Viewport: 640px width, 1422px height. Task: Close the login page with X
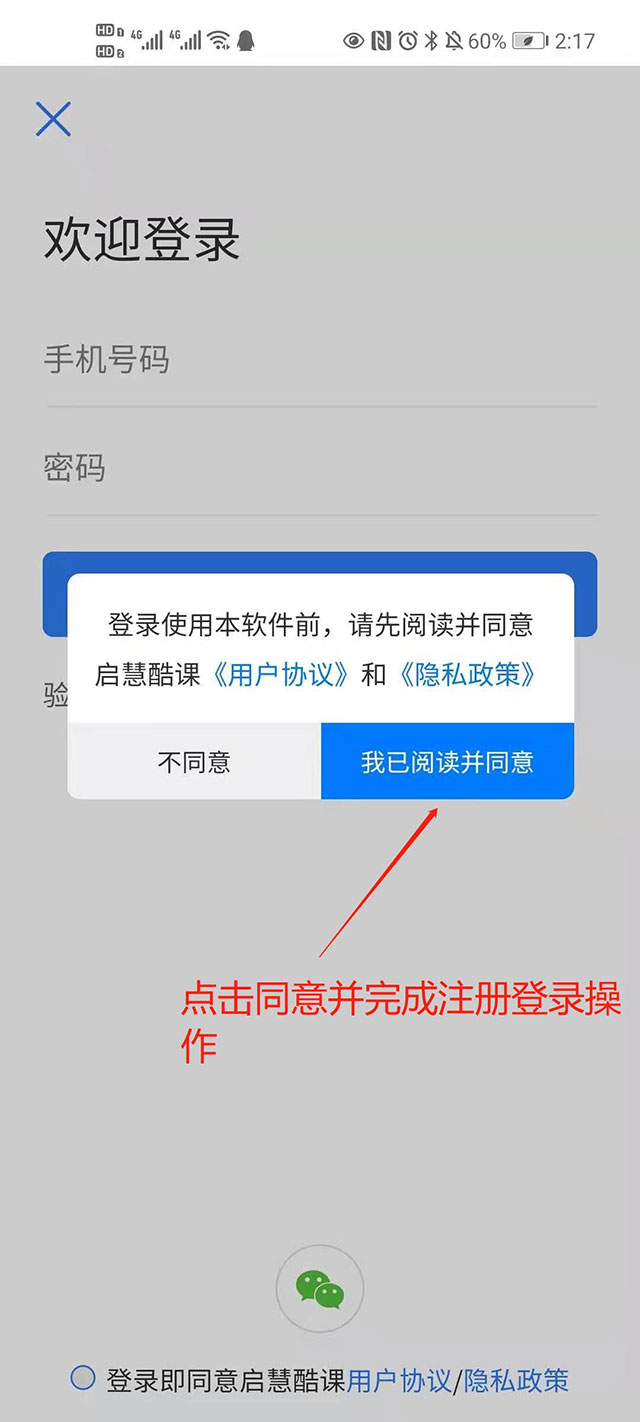point(53,119)
